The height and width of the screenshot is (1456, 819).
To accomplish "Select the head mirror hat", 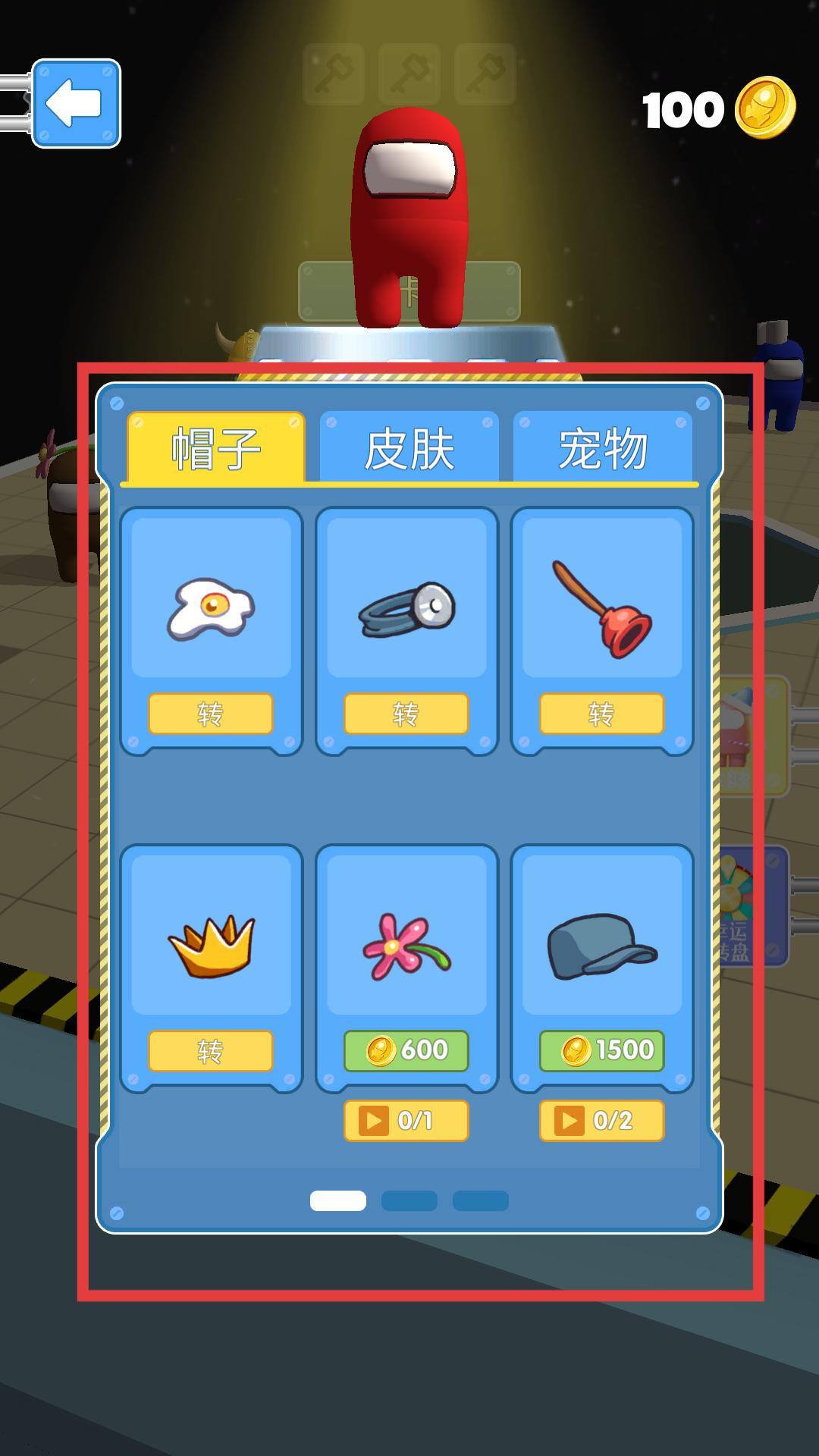I will click(406, 599).
